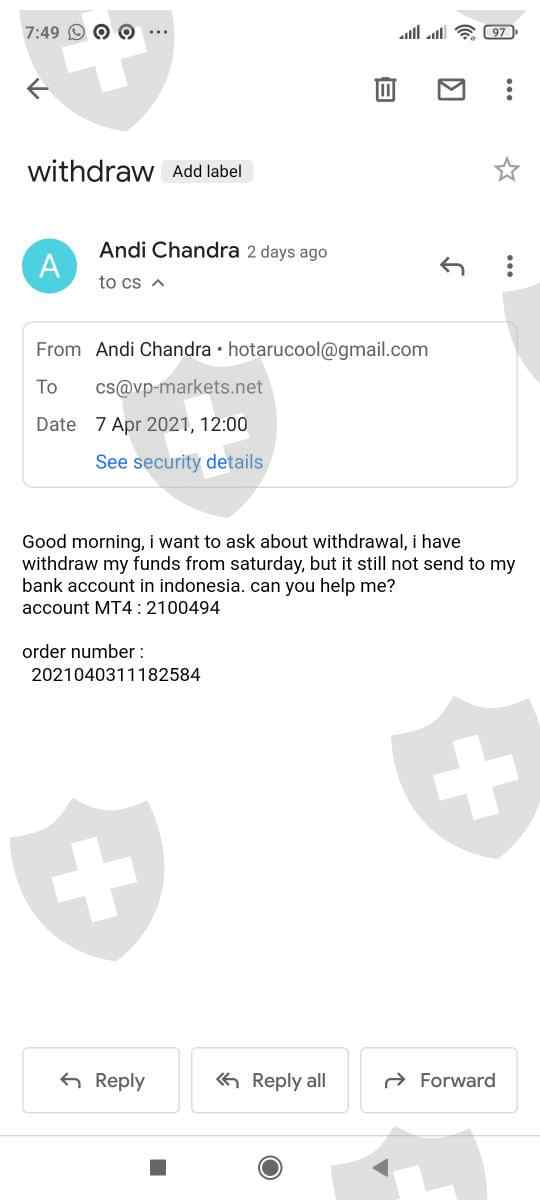Choose Reply all

click(x=270, y=1080)
